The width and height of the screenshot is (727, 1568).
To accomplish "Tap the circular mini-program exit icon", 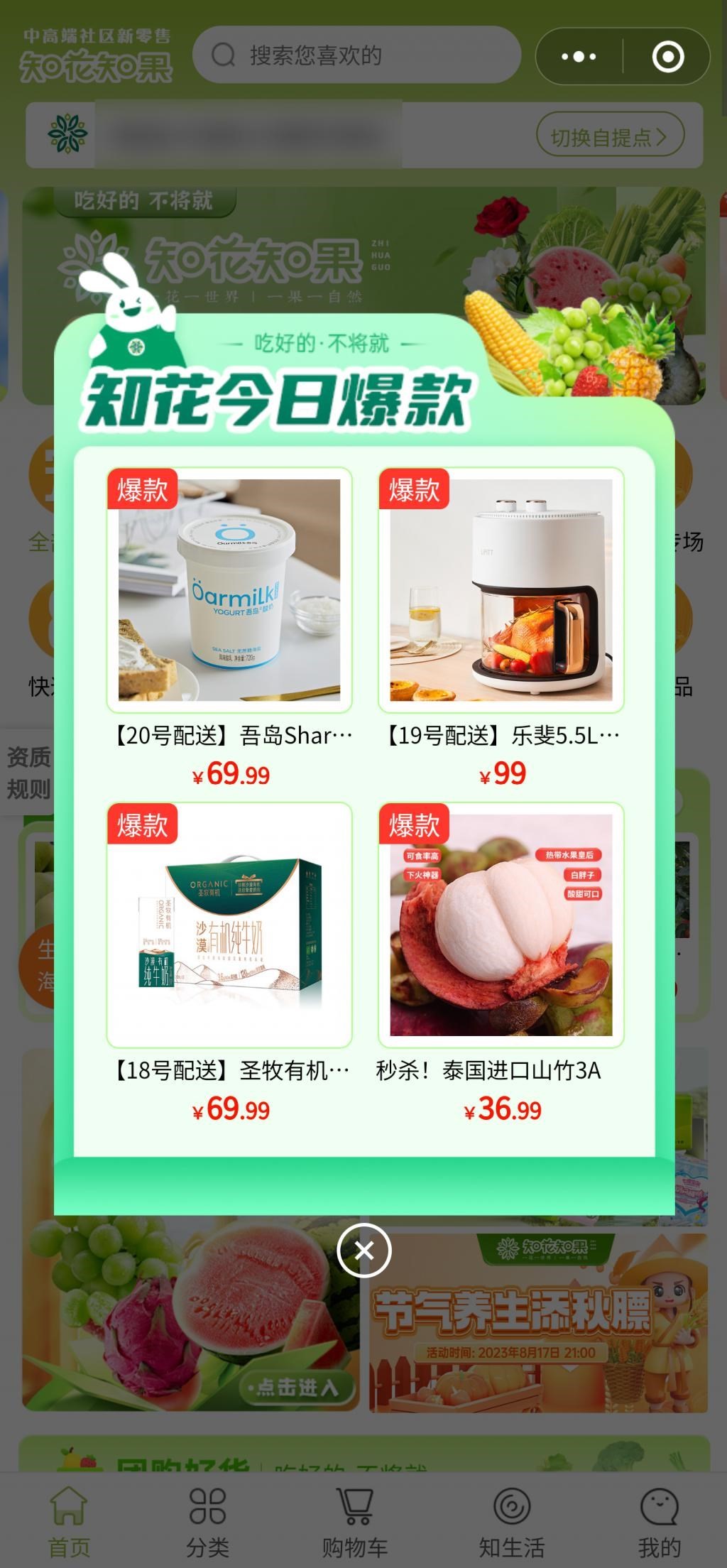I will [667, 57].
